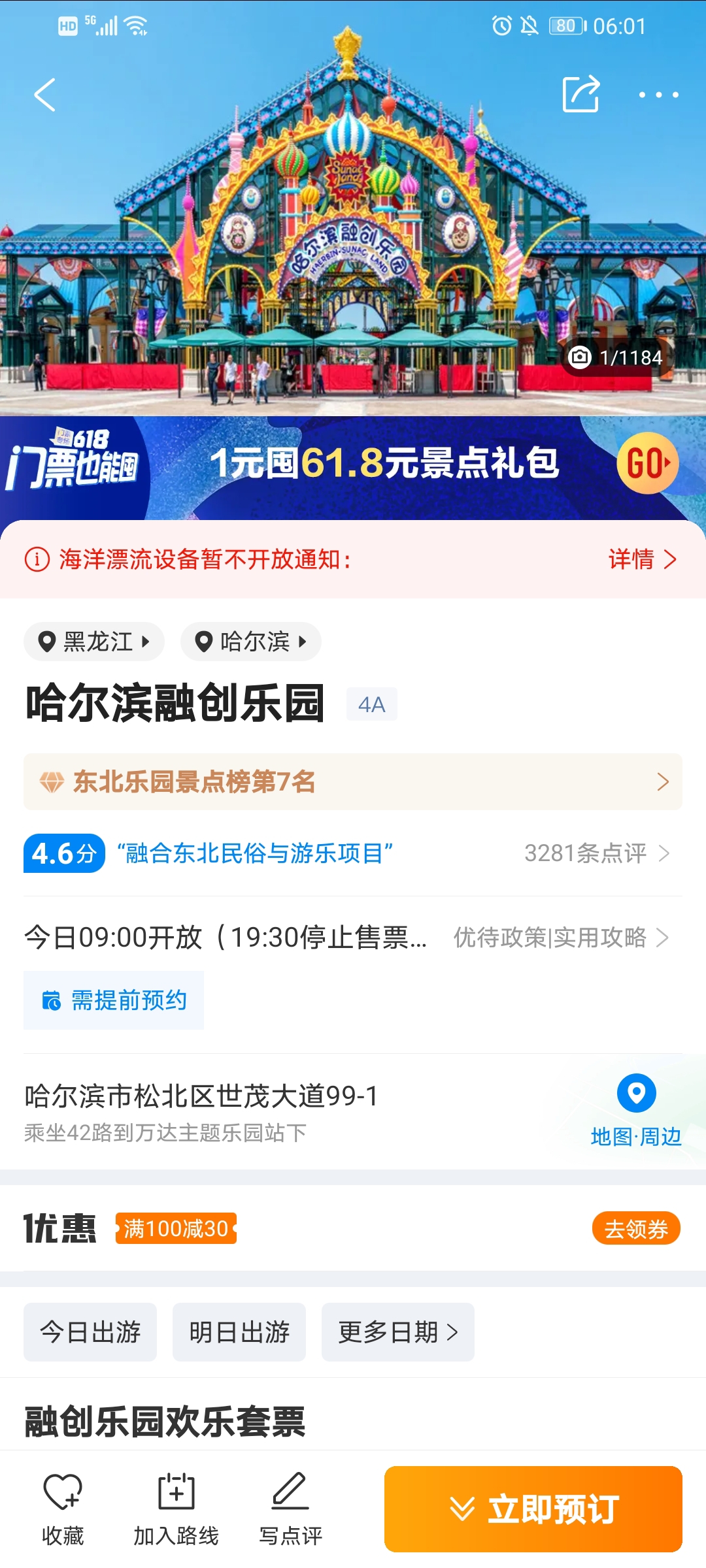This screenshot has width=706, height=1568.
Task: Open the three-dot overflow menu
Action: (x=658, y=95)
